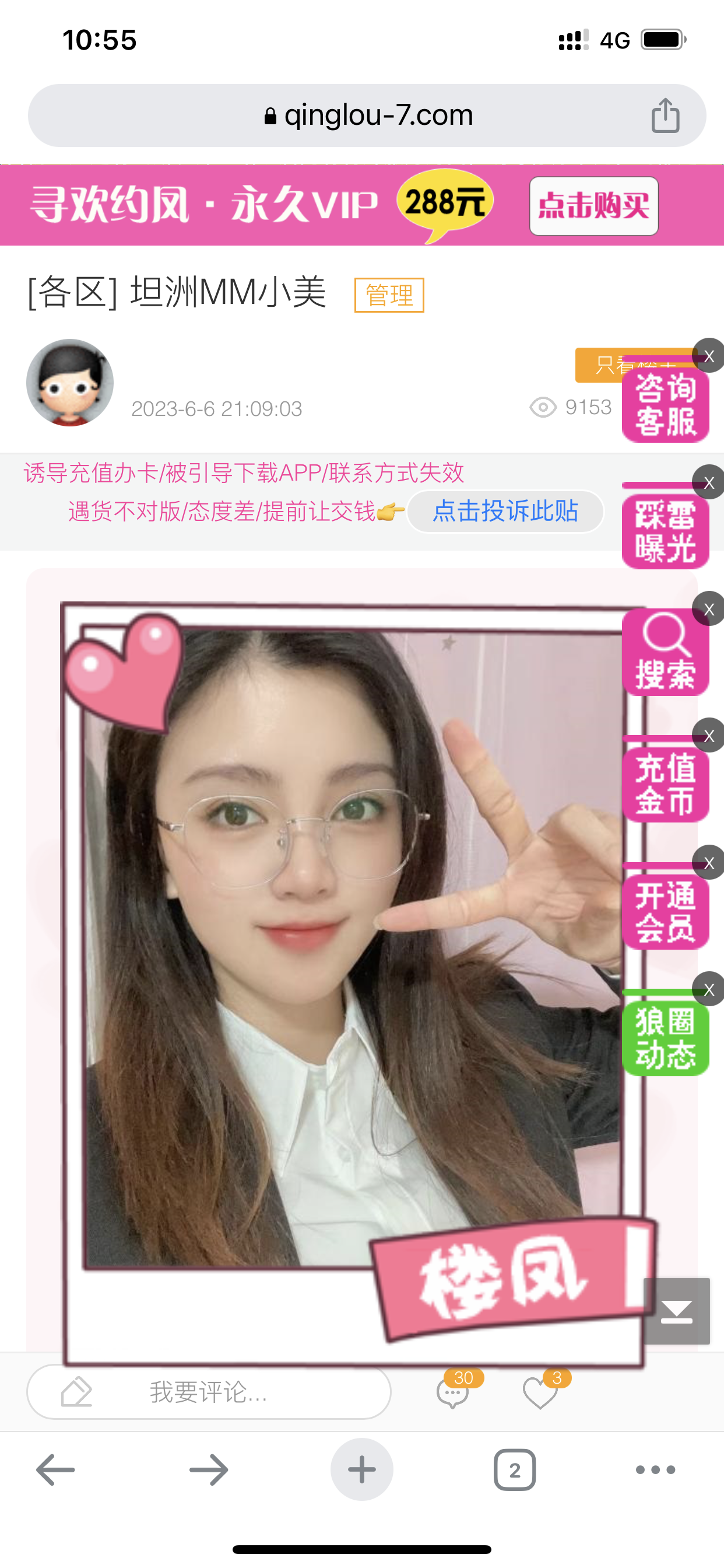Open the browser's three-dot menu
The height and width of the screenshot is (1568, 724).
pyautogui.click(x=655, y=1470)
